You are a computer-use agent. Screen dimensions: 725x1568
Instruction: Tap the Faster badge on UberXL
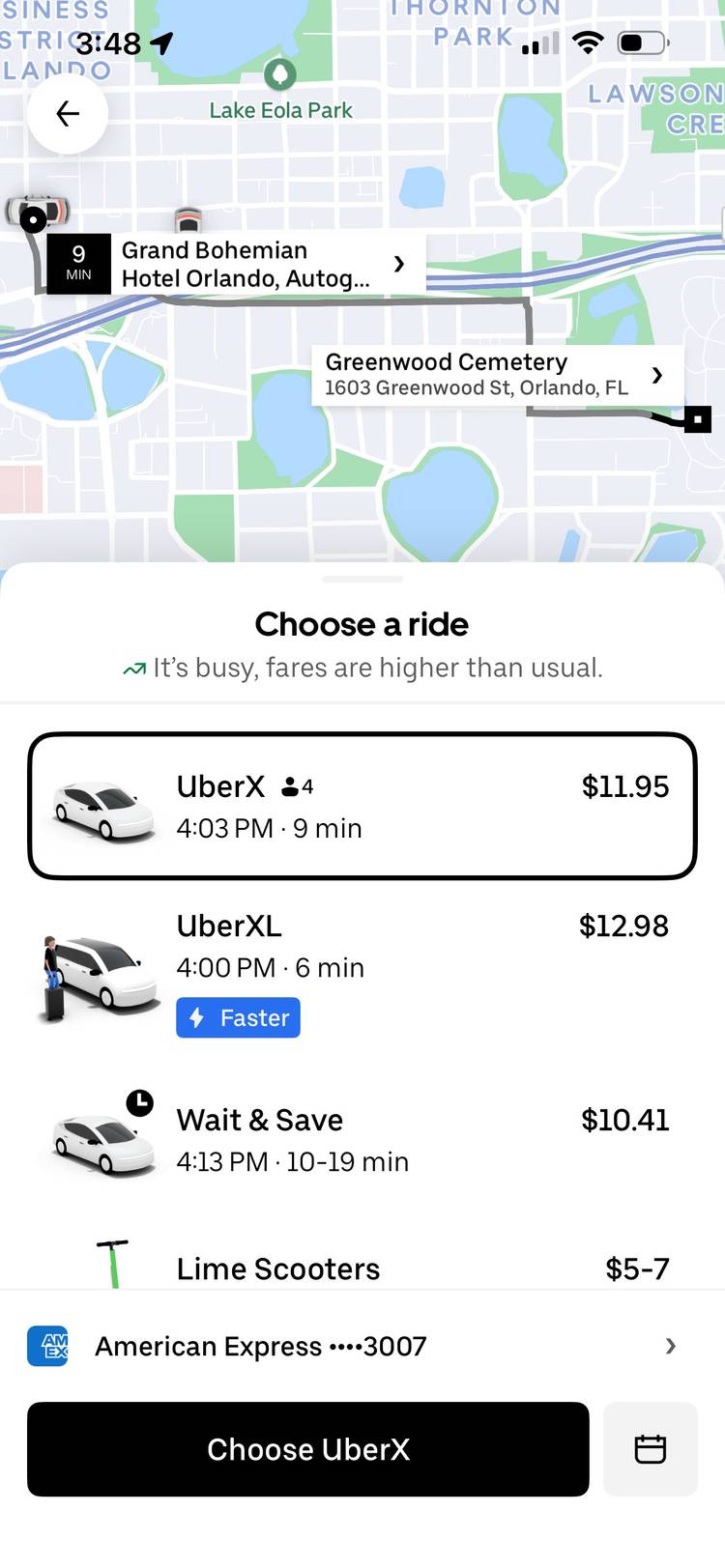(x=238, y=1017)
